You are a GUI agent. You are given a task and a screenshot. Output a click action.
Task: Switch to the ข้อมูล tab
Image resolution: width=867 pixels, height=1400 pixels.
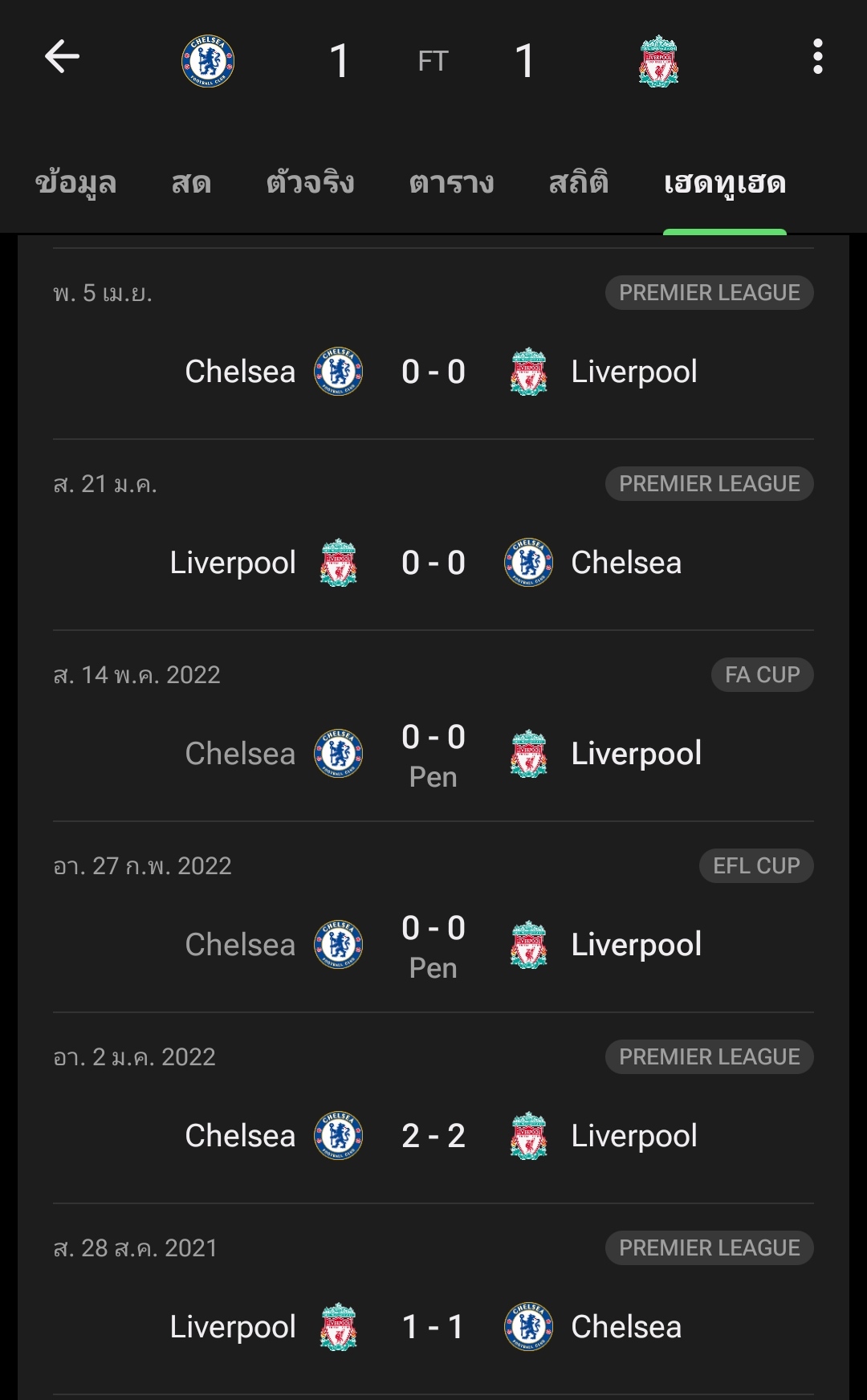75,183
